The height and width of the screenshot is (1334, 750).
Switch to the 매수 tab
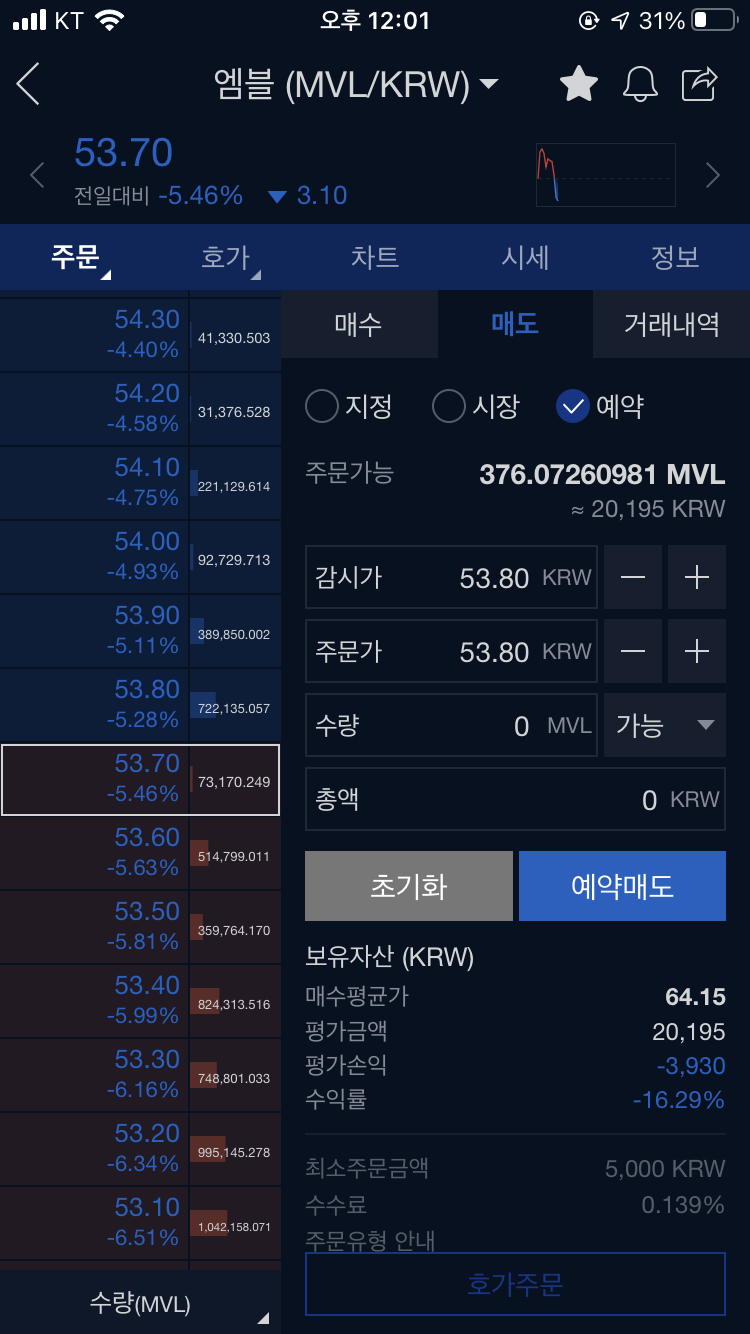coord(358,324)
